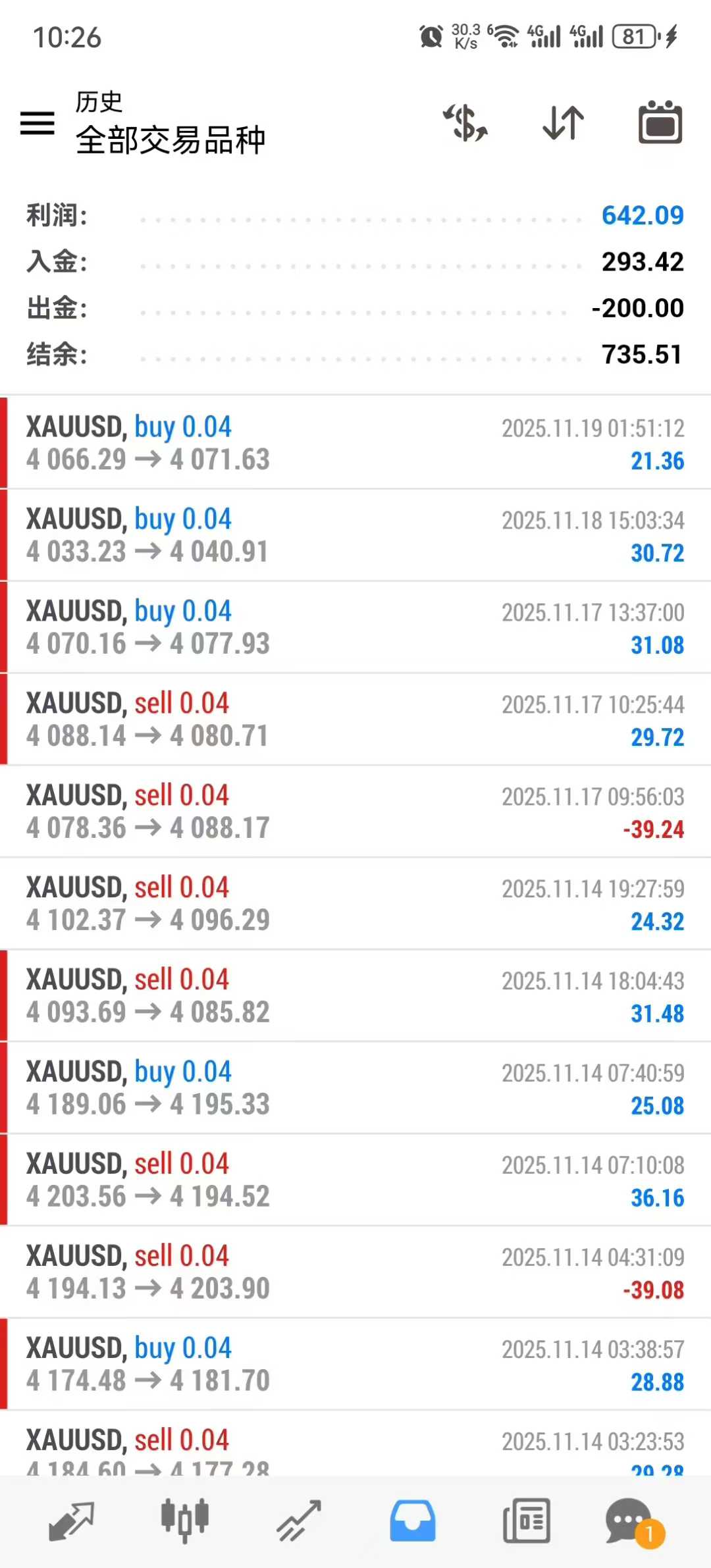Switch to the Quotes tab

71,1521
